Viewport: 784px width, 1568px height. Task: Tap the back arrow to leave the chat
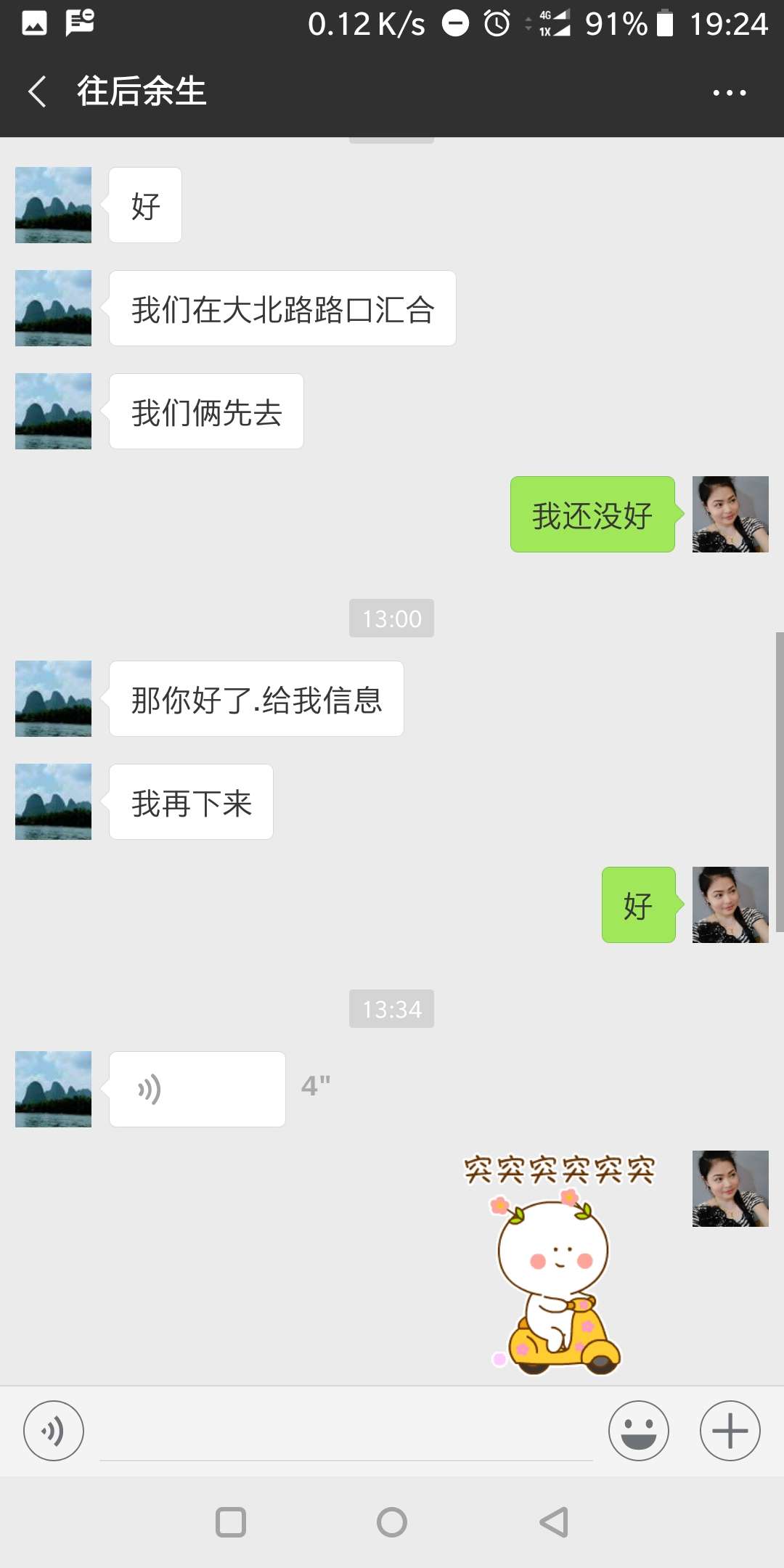37,91
